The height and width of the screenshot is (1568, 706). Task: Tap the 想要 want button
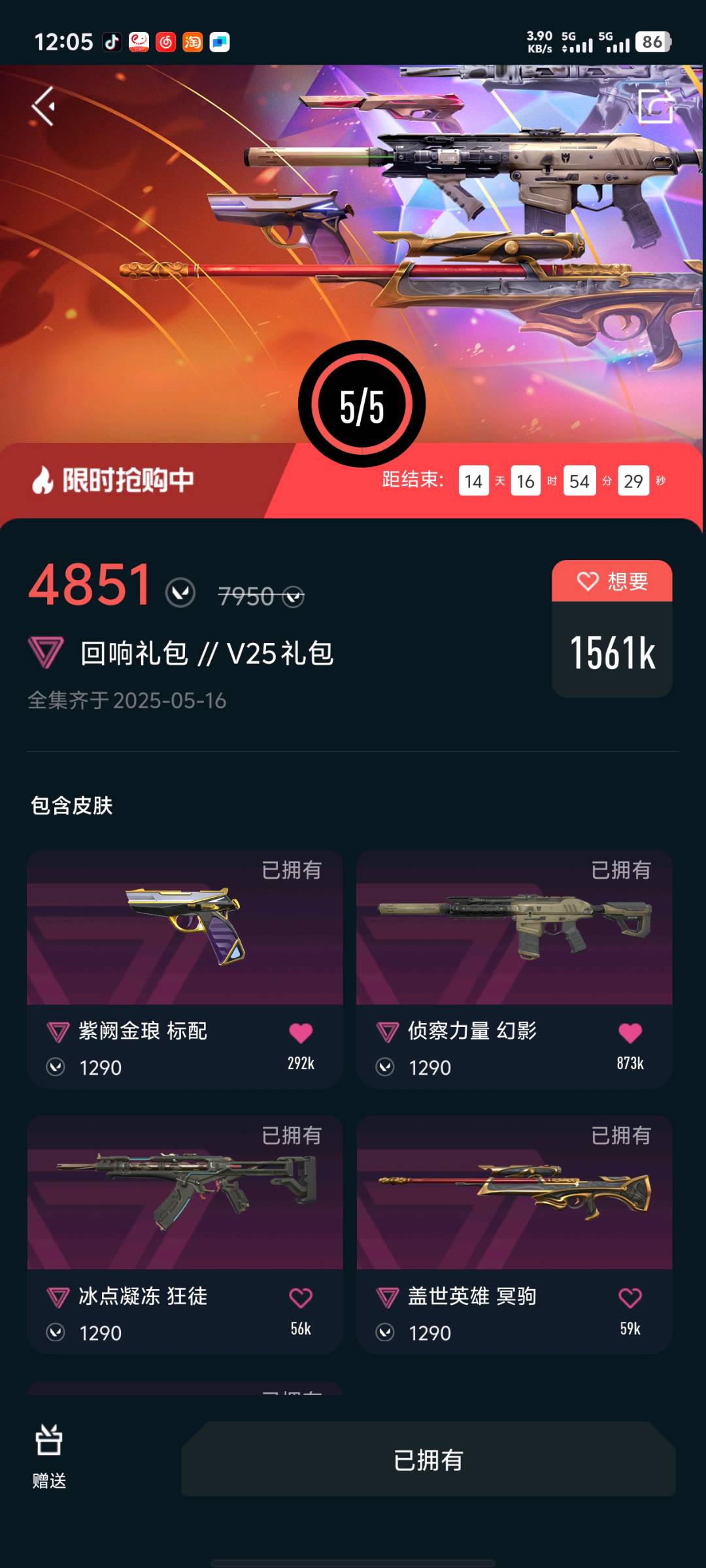pos(612,581)
